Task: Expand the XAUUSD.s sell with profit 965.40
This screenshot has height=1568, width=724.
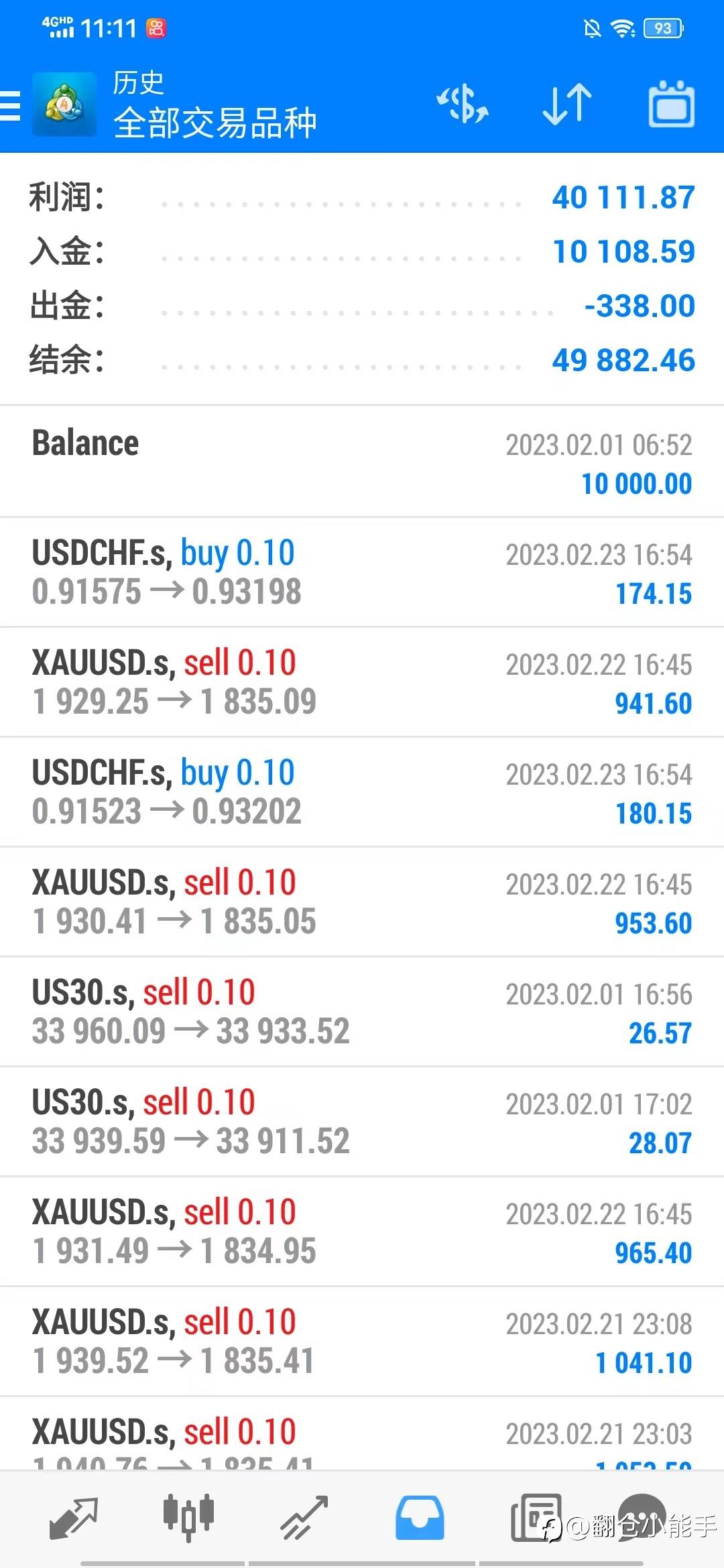Action: click(x=362, y=1232)
